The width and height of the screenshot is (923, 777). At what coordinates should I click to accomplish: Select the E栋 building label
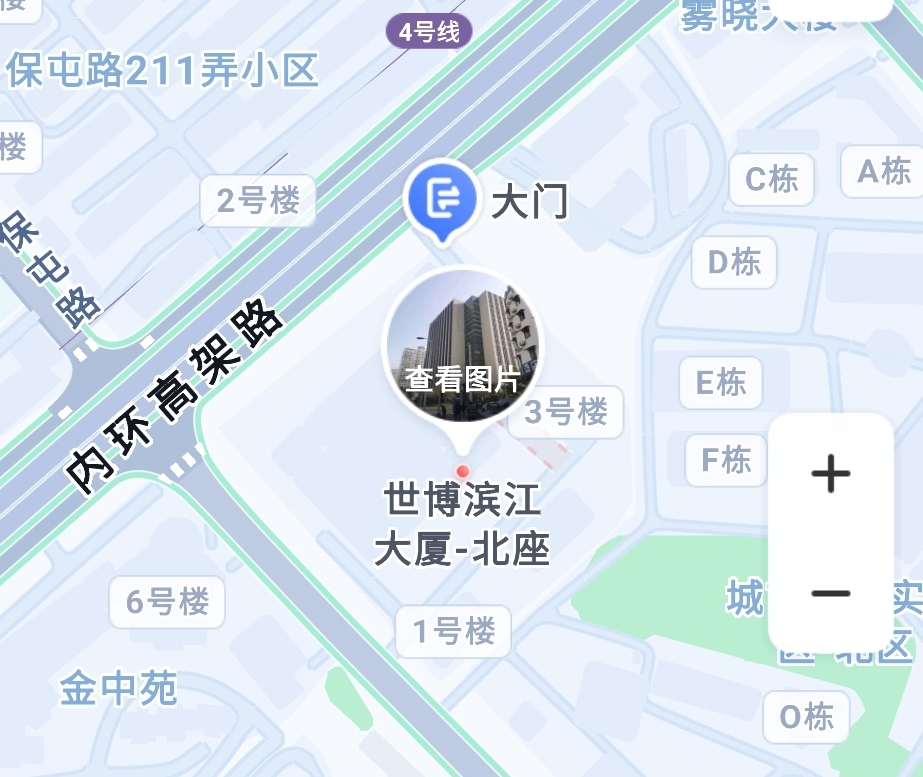coord(720,382)
